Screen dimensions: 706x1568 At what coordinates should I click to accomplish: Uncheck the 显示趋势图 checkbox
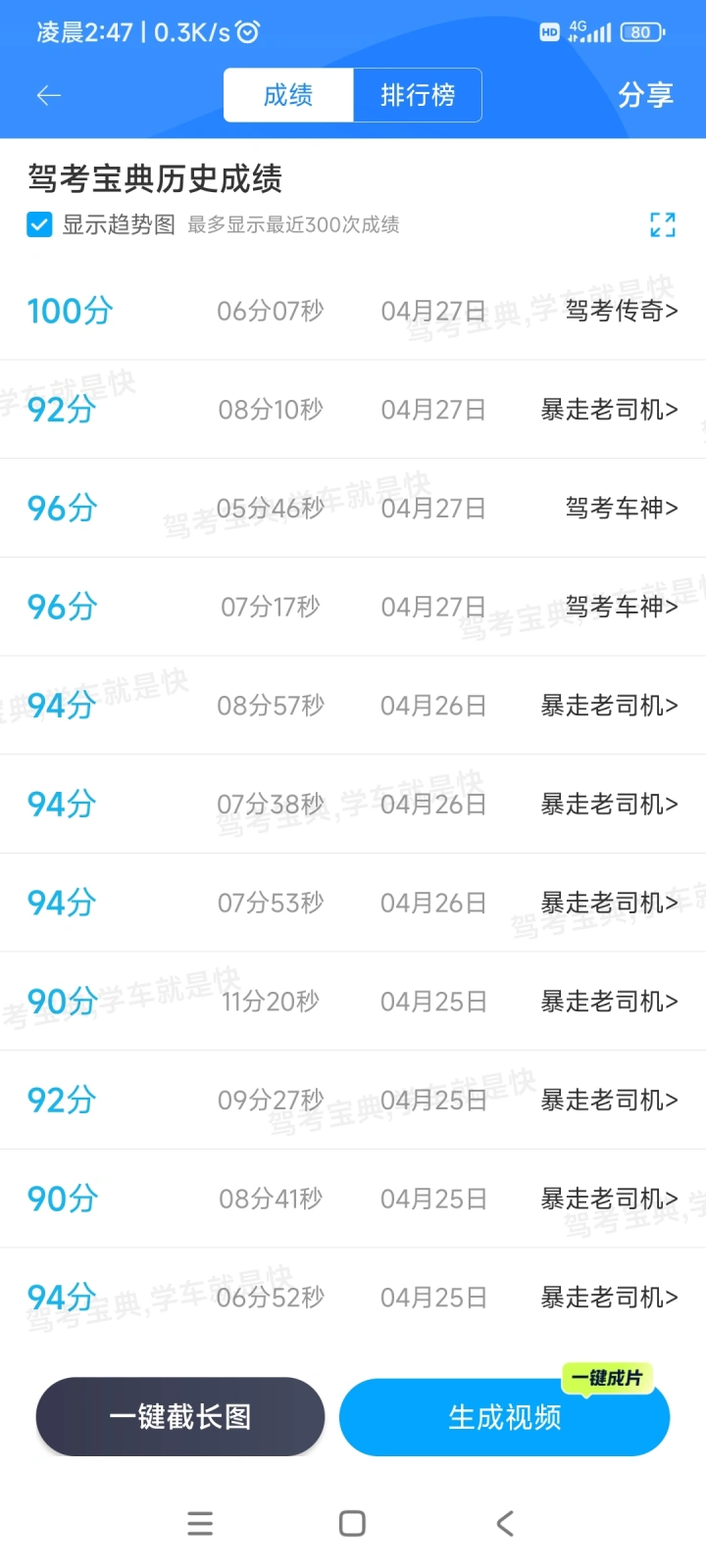coord(39,224)
